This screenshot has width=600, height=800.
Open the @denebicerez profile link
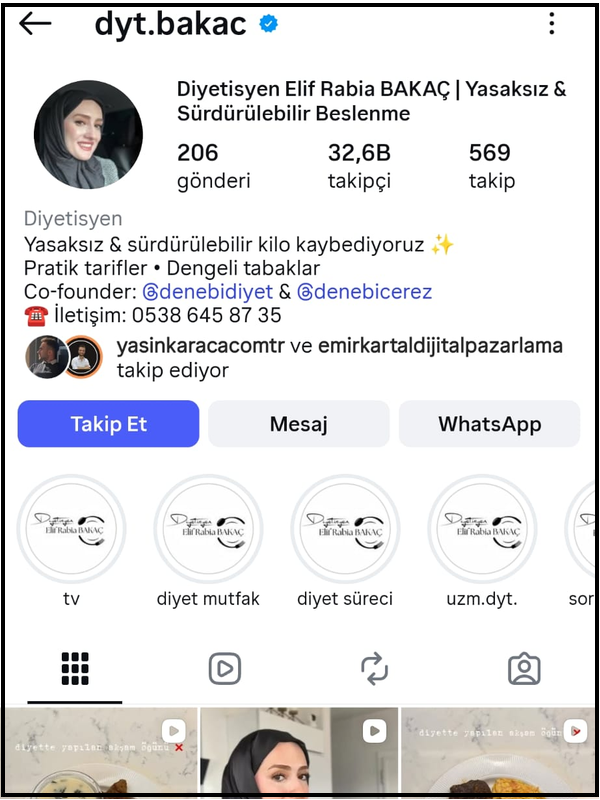(364, 292)
